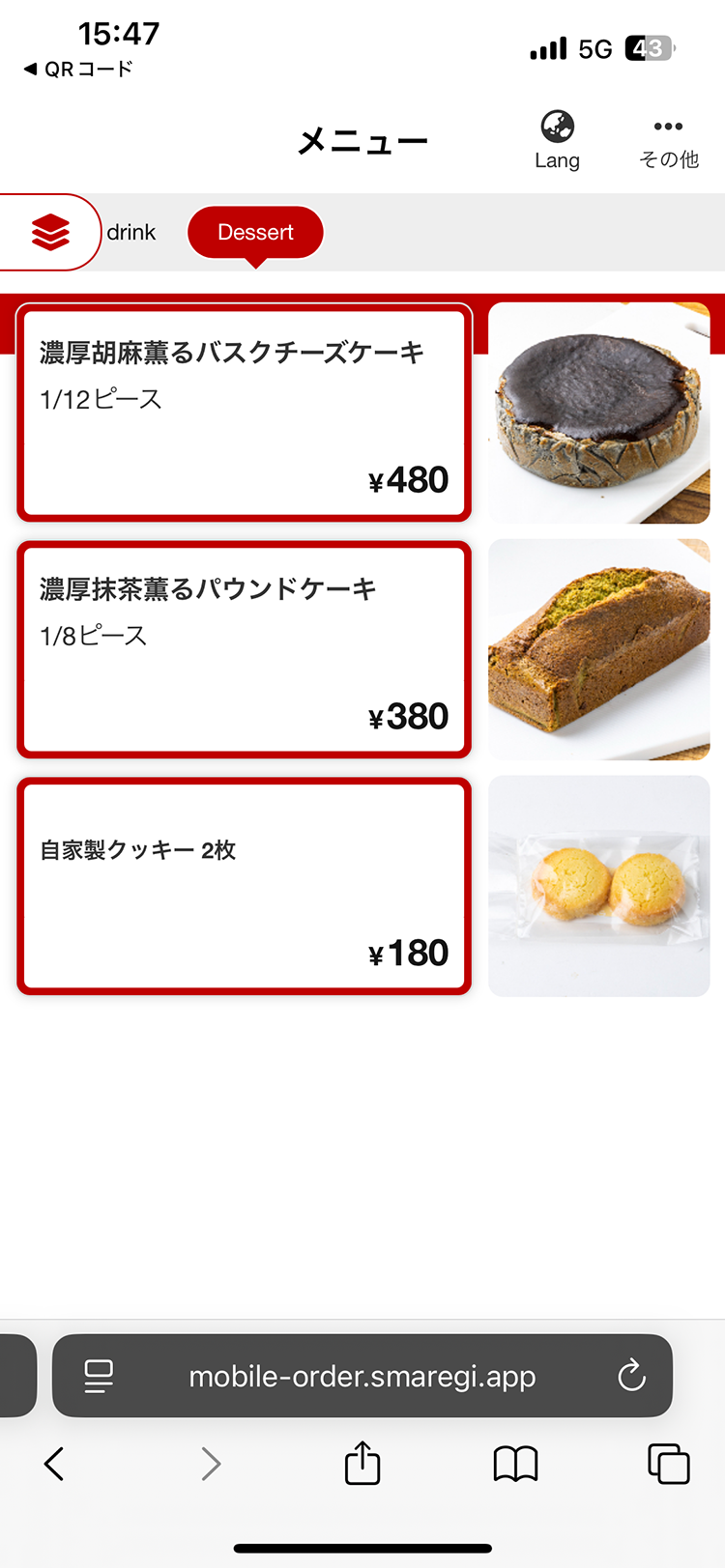The width and height of the screenshot is (725, 1568).
Task: Open the 濃厚胡麻薫るバスクチーズケーキ item card
Action: click(x=244, y=413)
